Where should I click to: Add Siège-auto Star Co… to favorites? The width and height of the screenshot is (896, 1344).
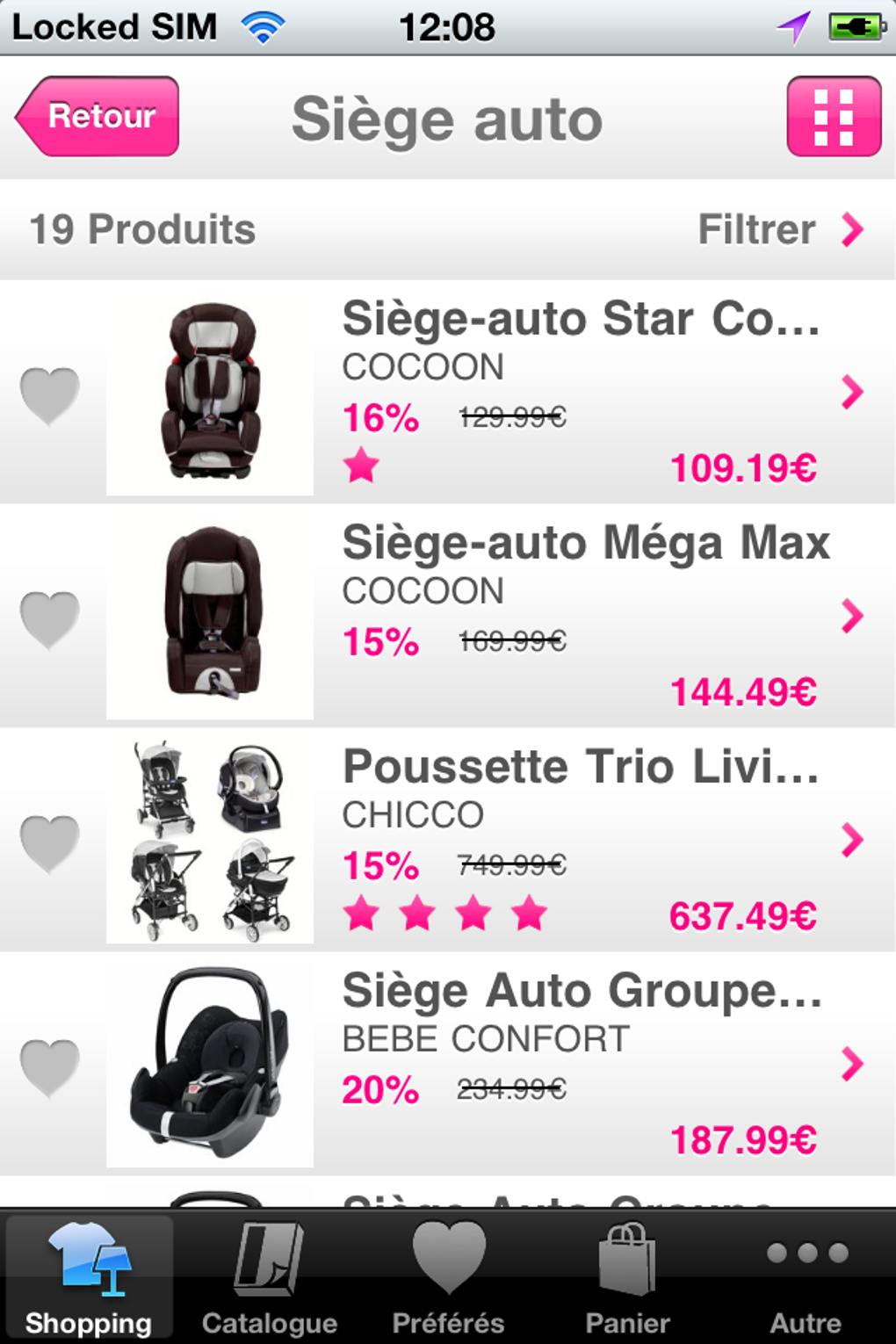click(x=50, y=394)
